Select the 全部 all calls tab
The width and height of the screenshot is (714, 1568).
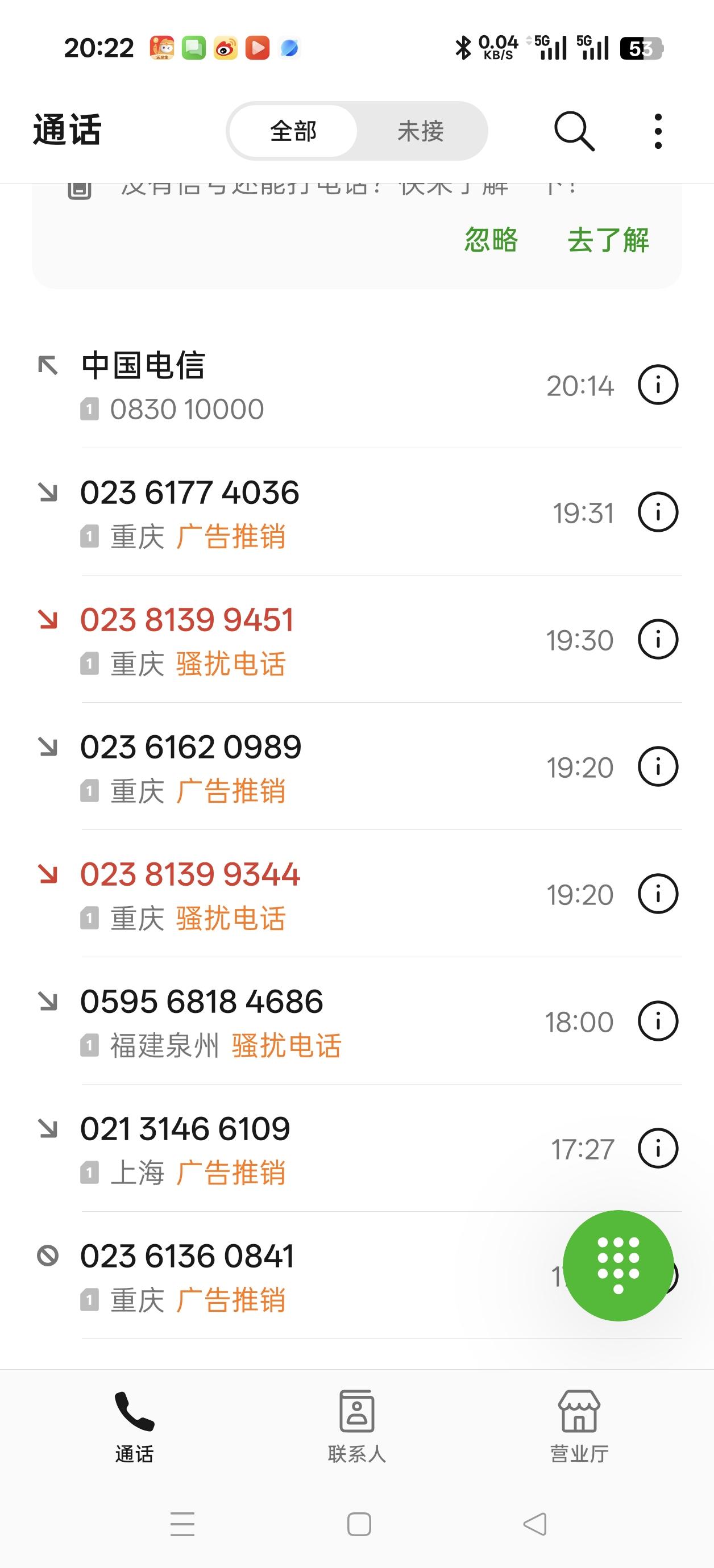[293, 131]
